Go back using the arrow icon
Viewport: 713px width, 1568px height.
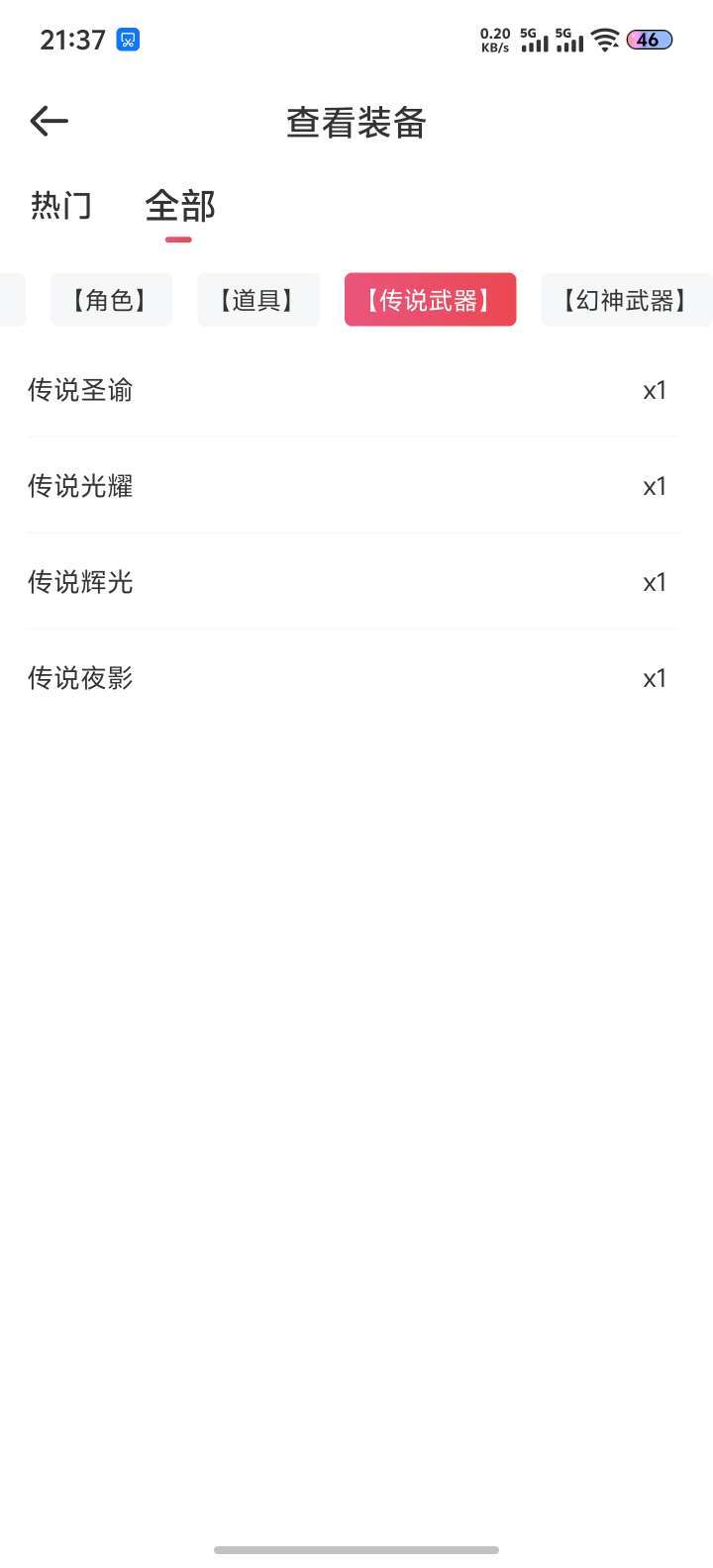click(50, 122)
